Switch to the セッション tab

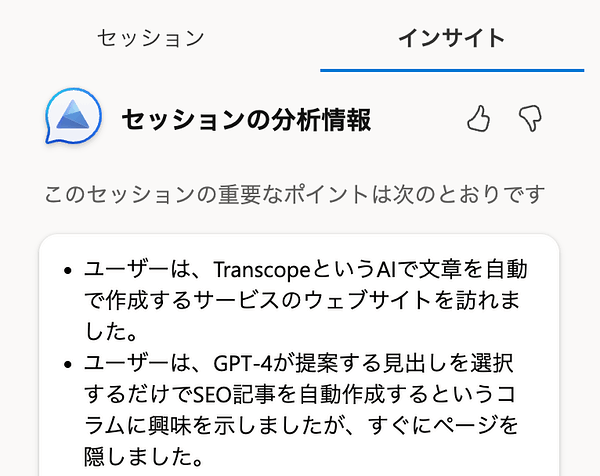(x=151, y=39)
